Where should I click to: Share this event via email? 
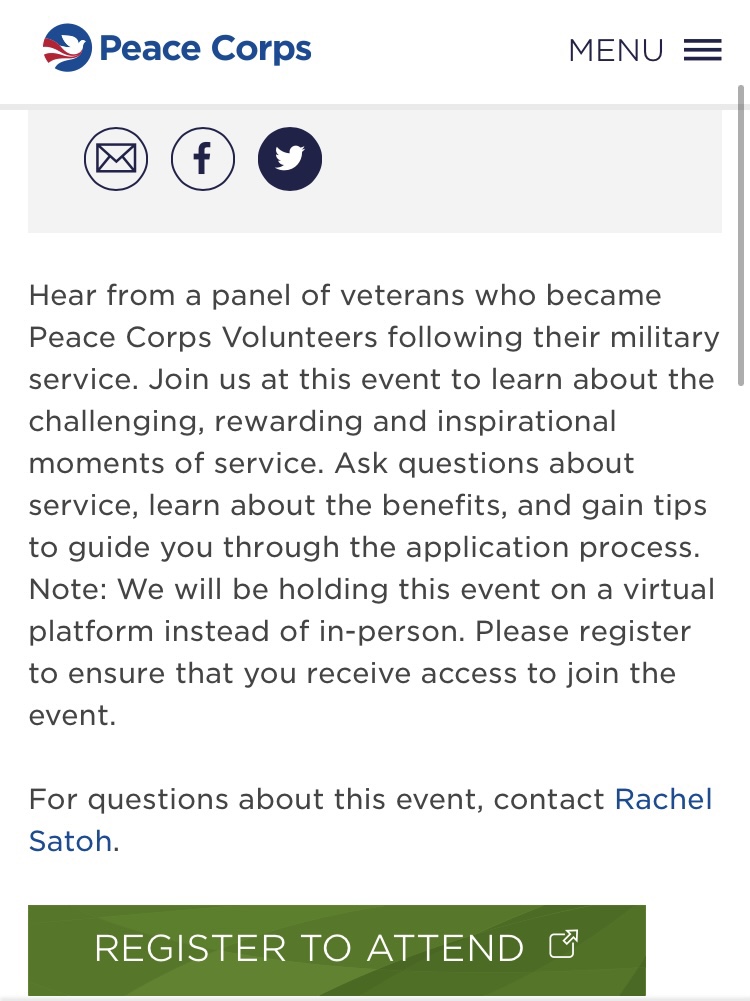116,159
